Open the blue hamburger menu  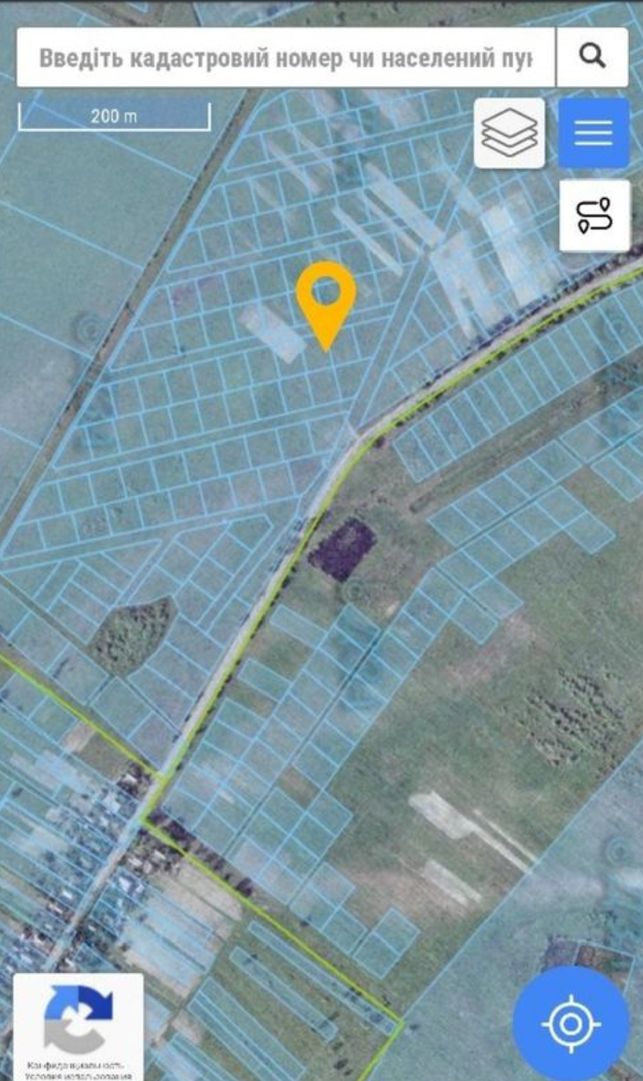click(x=593, y=133)
